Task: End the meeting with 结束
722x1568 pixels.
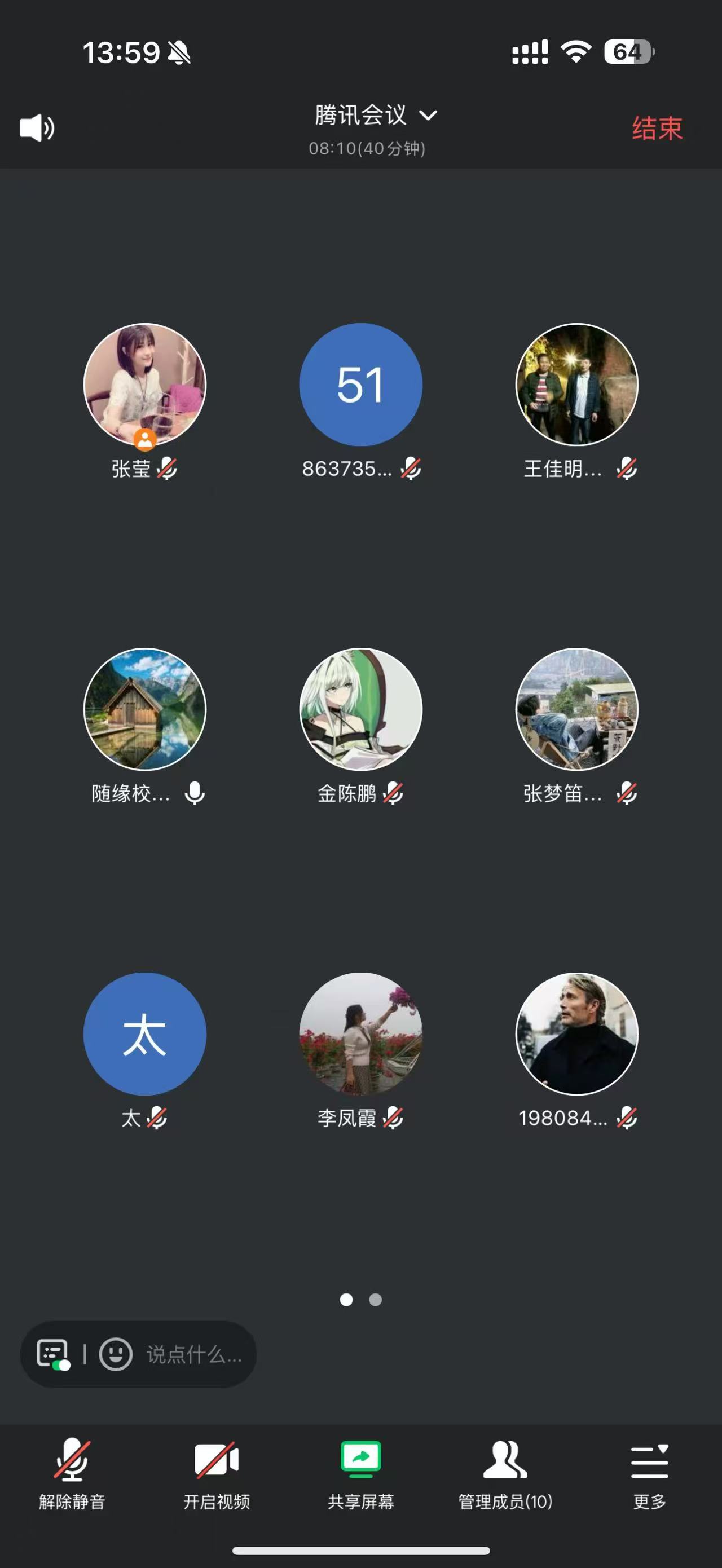Action: (656, 129)
